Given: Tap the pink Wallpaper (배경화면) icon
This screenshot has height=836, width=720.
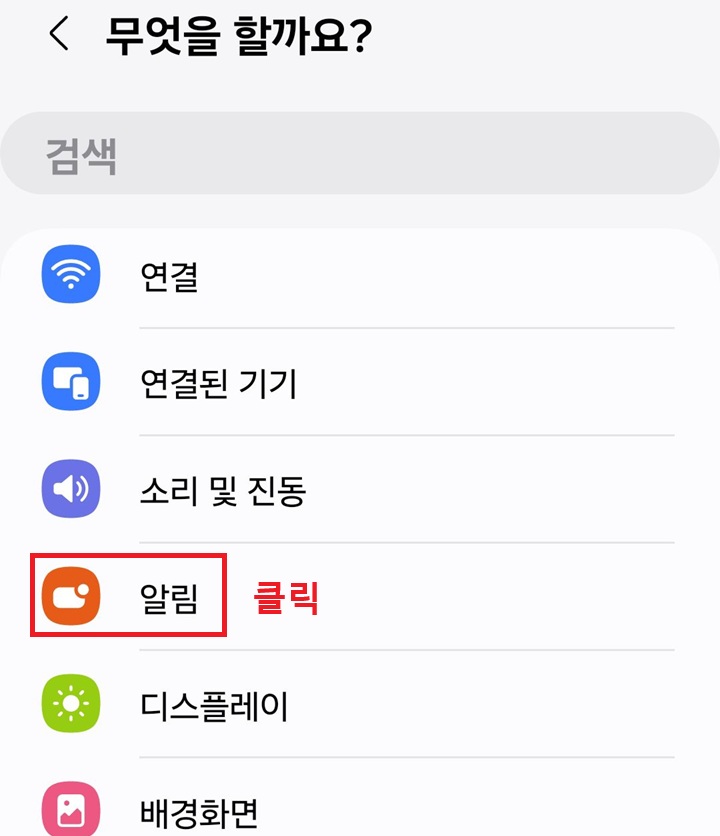Looking at the screenshot, I should pyautogui.click(x=70, y=806).
